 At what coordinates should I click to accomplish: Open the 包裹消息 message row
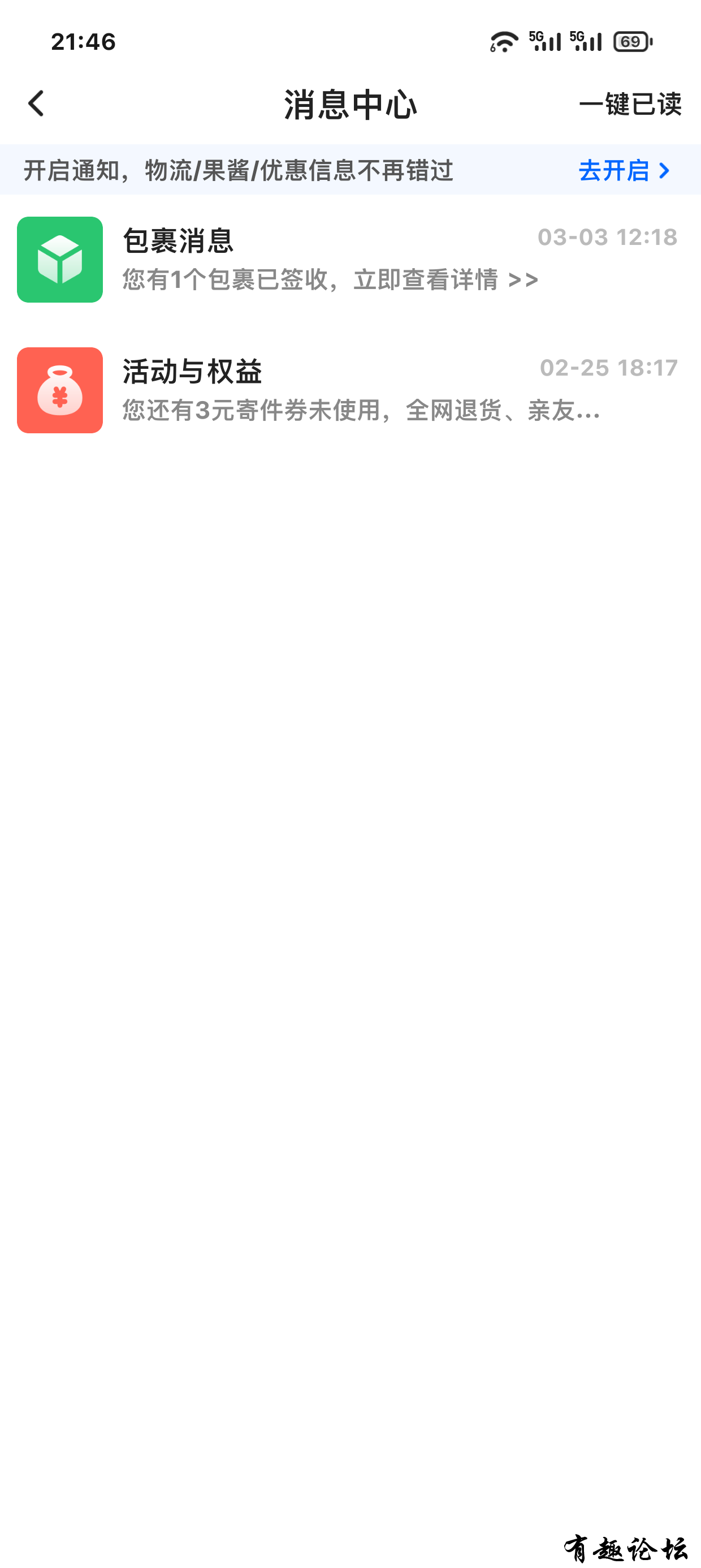pos(350,260)
